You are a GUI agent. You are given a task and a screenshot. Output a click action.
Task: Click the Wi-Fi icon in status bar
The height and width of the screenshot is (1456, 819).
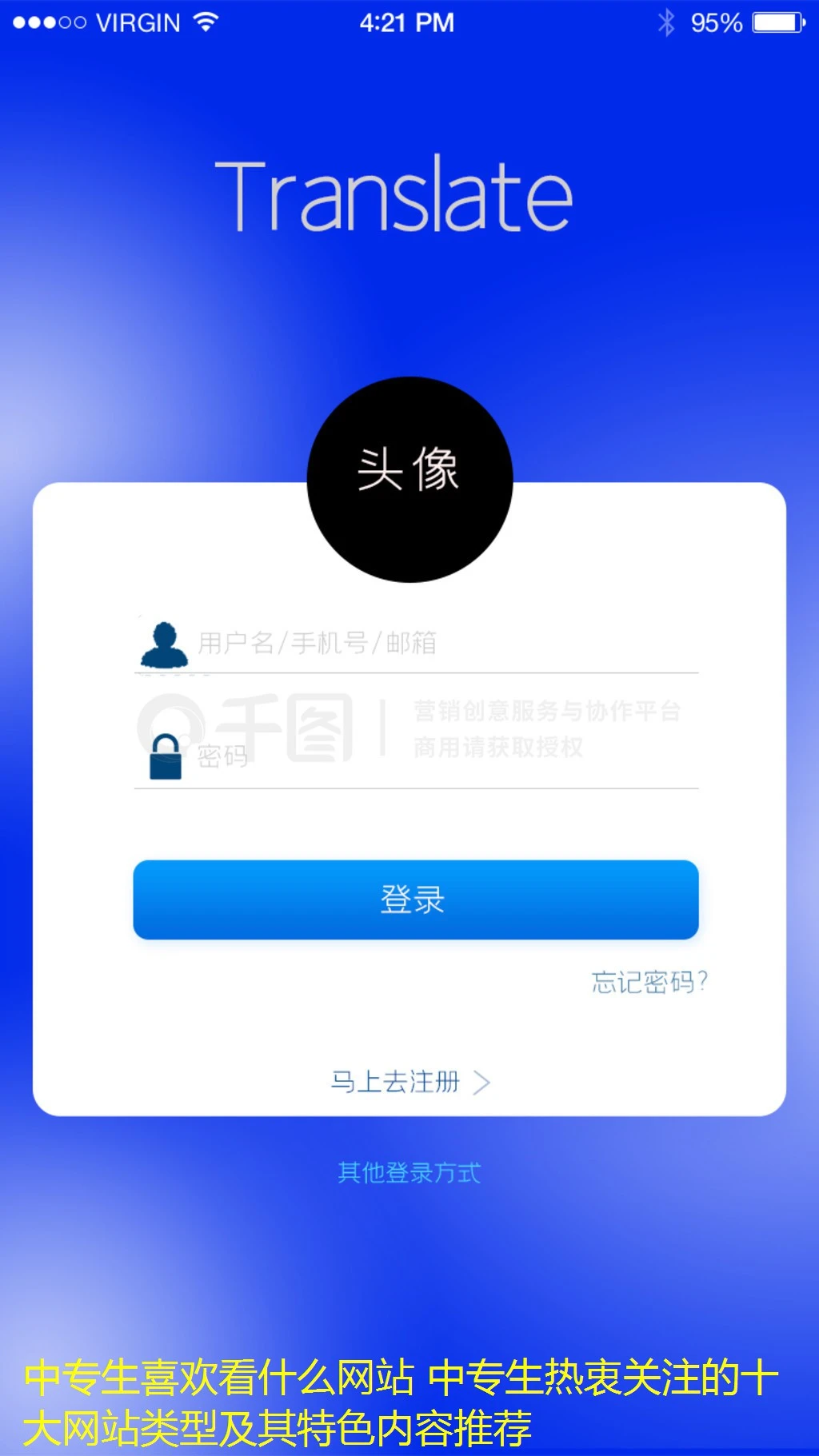(x=206, y=22)
